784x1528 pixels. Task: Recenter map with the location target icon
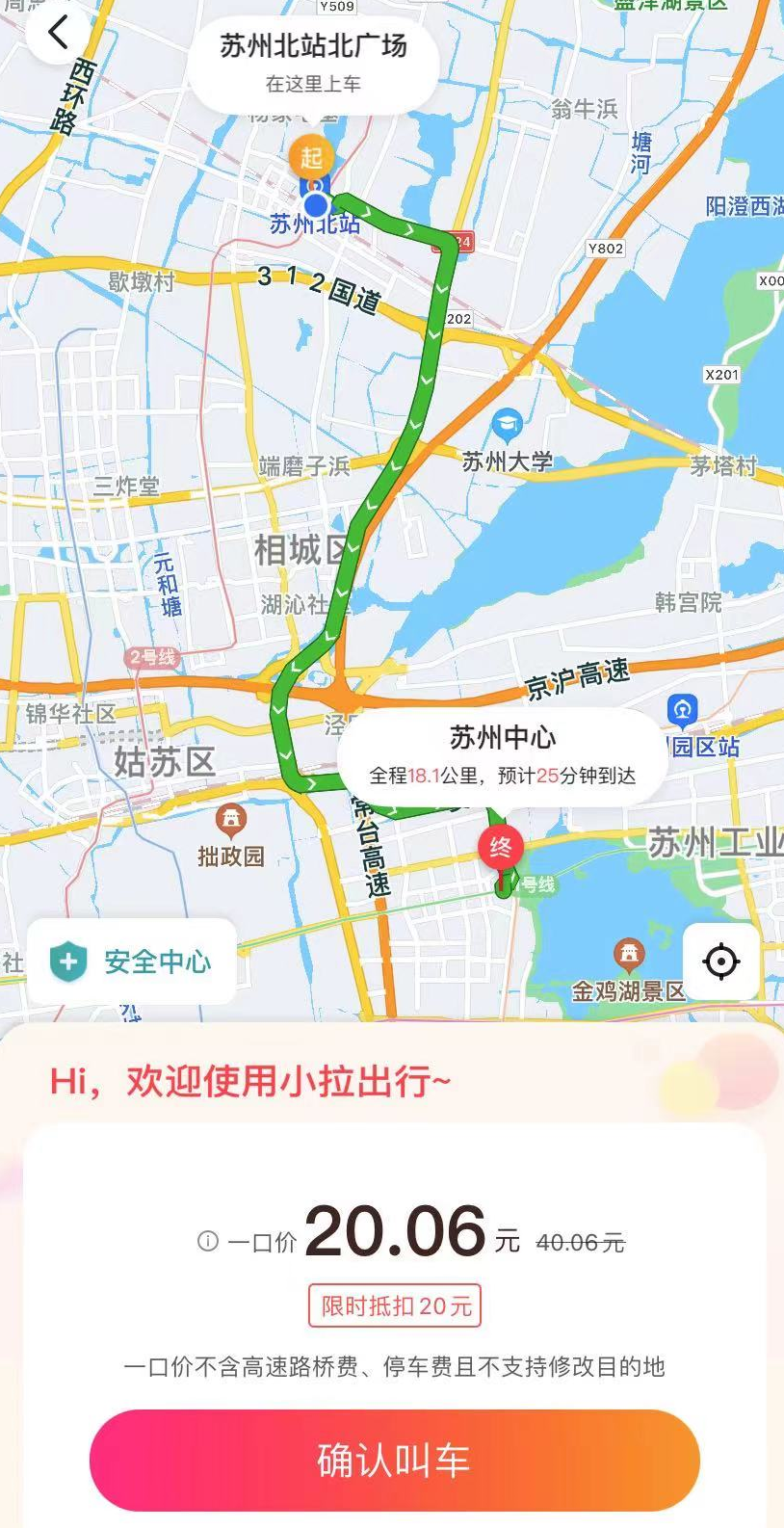tap(721, 962)
